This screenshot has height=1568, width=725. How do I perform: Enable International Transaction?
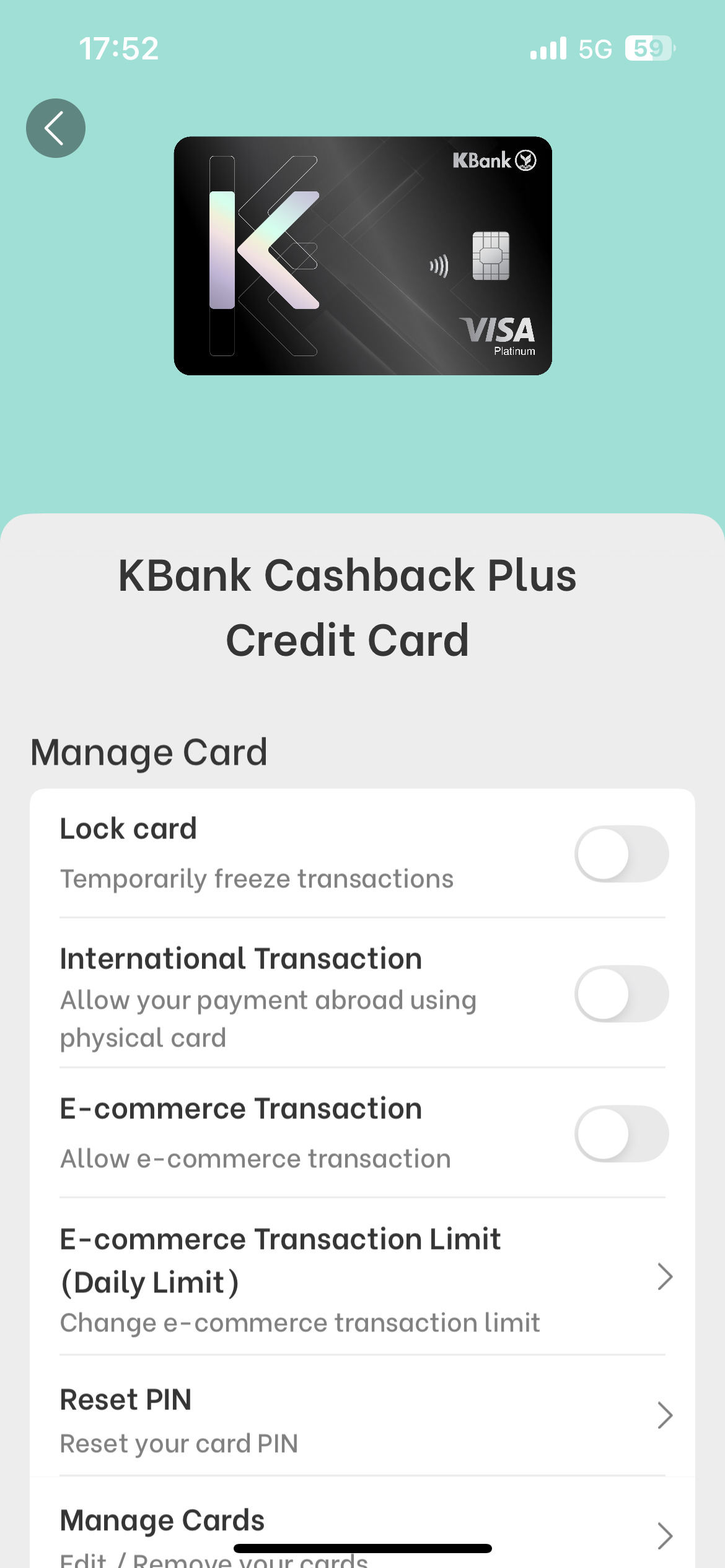tap(621, 994)
